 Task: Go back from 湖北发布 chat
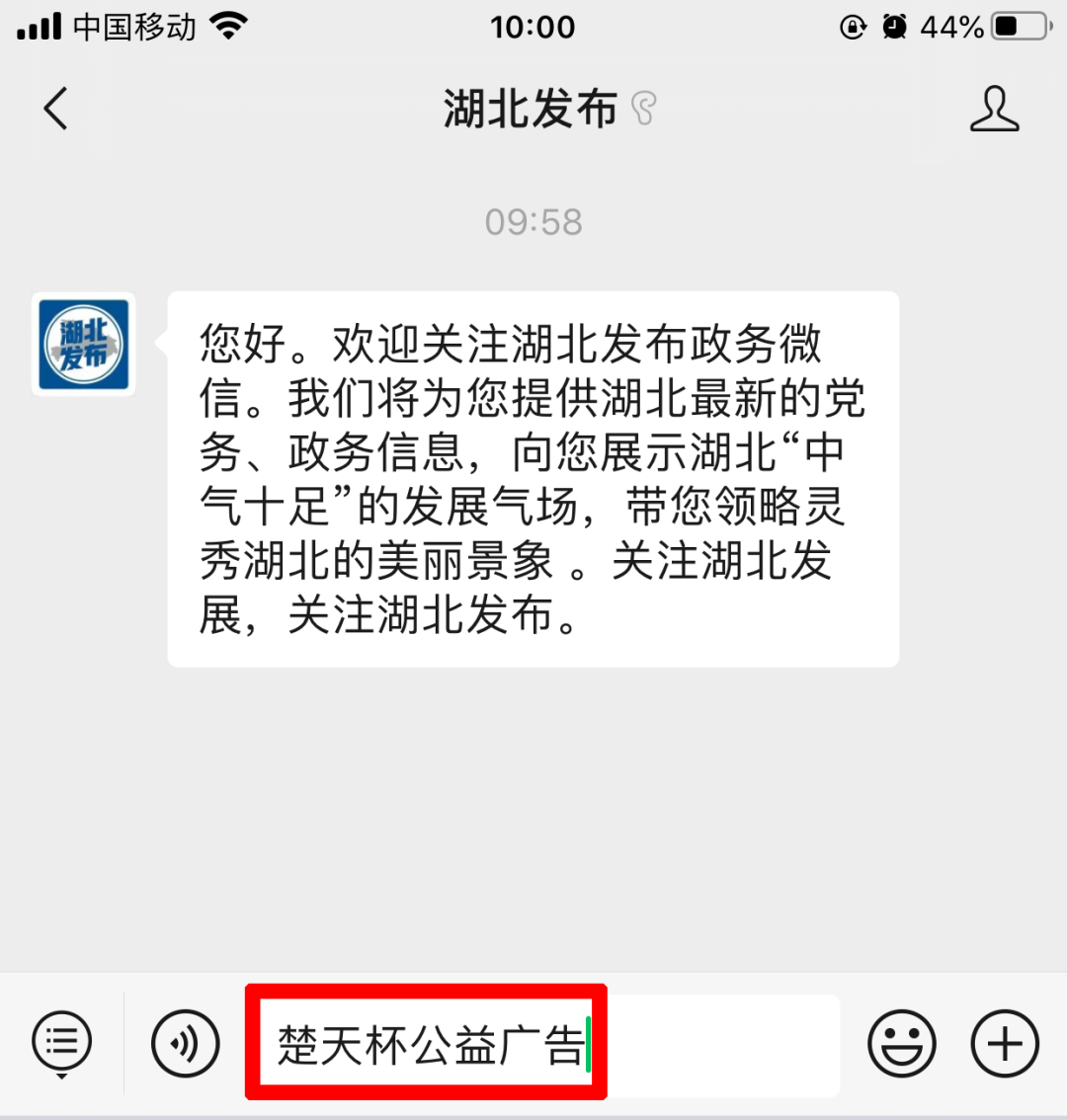(56, 109)
